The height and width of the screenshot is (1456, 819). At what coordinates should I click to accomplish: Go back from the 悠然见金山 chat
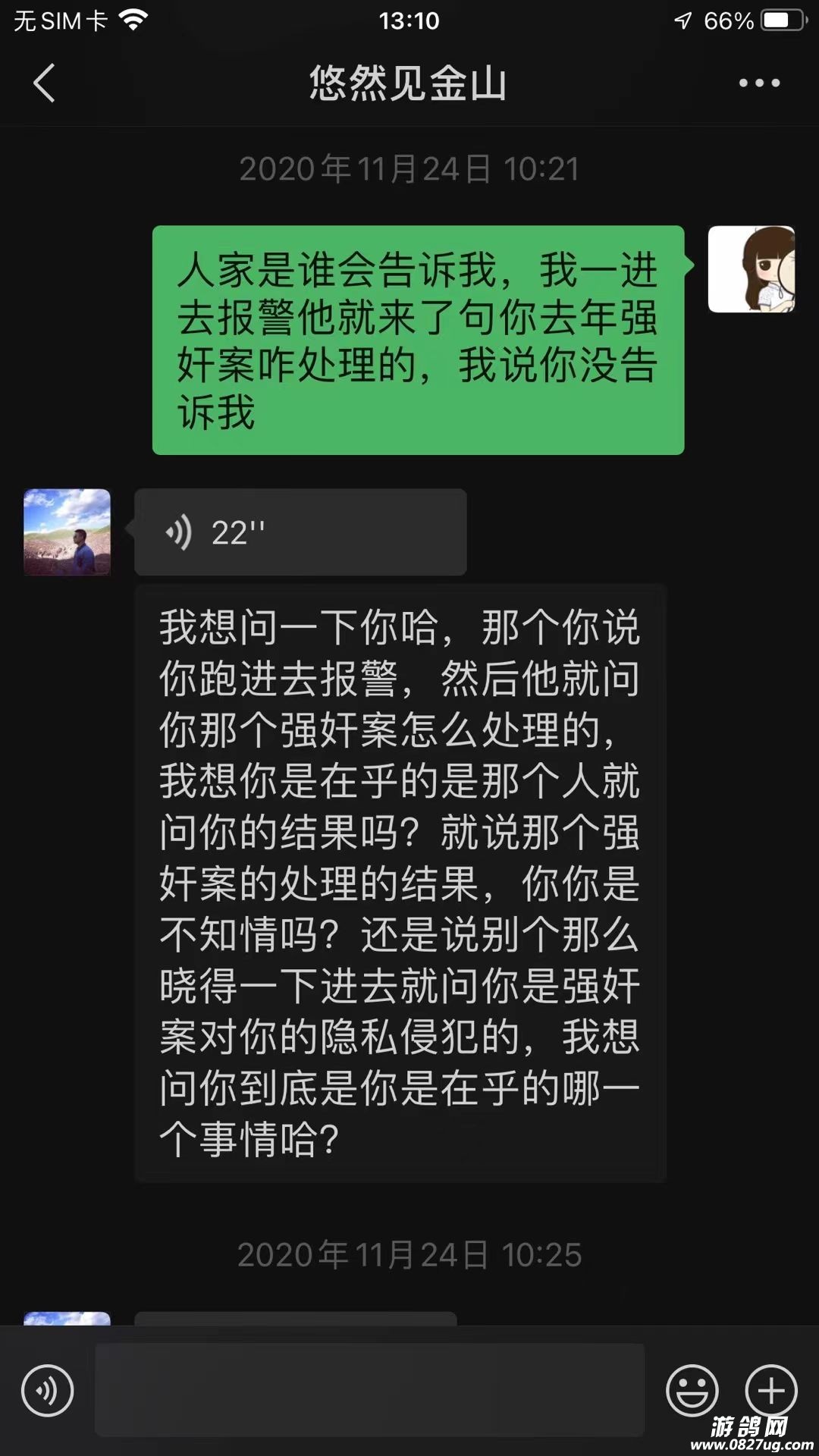[x=44, y=83]
